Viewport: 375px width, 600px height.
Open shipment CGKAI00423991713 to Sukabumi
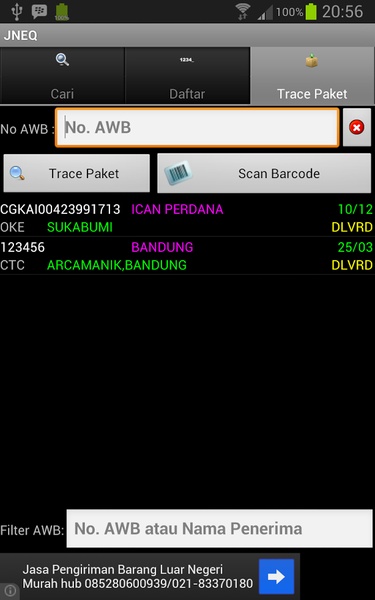coord(188,218)
